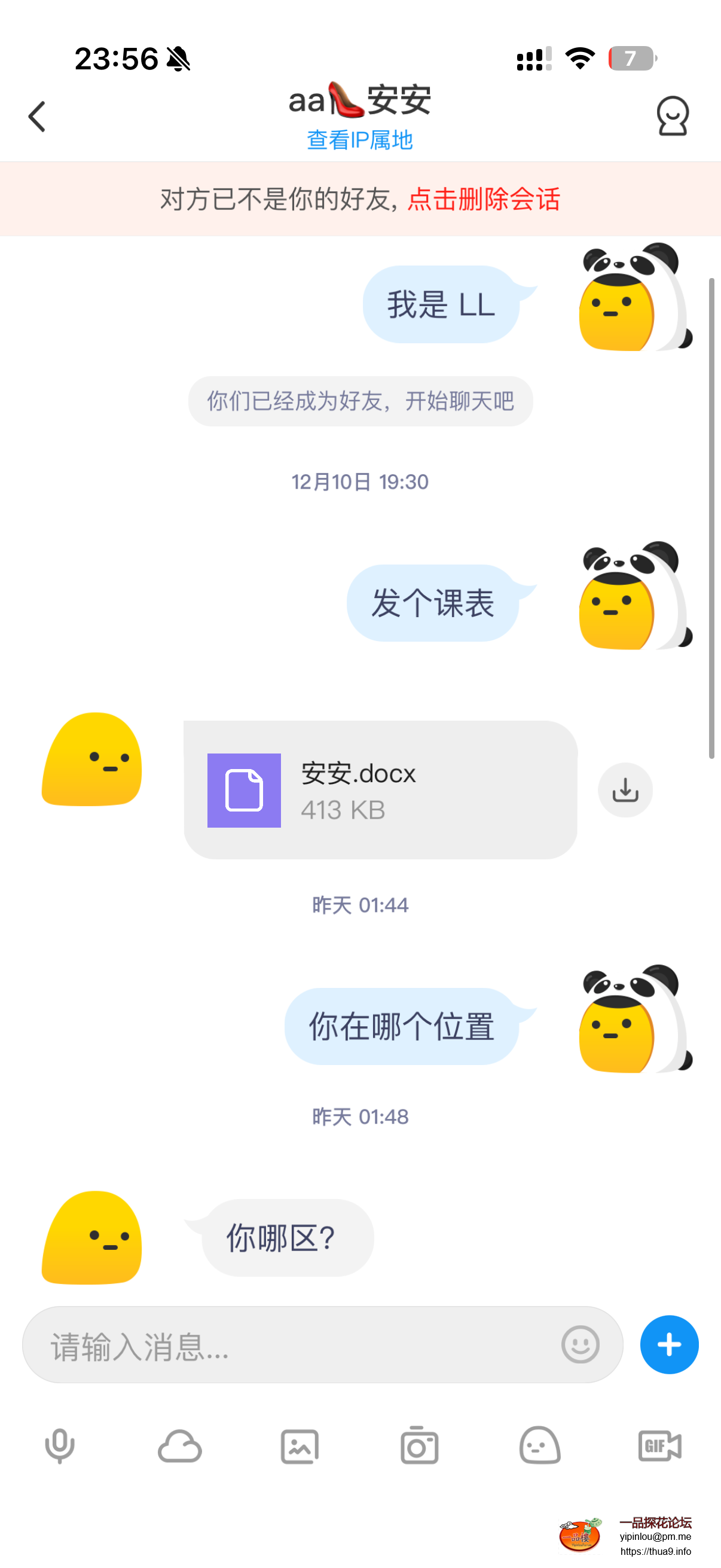Focus the 请输入消息 message input field
This screenshot has height=1568, width=721.
[292, 1344]
